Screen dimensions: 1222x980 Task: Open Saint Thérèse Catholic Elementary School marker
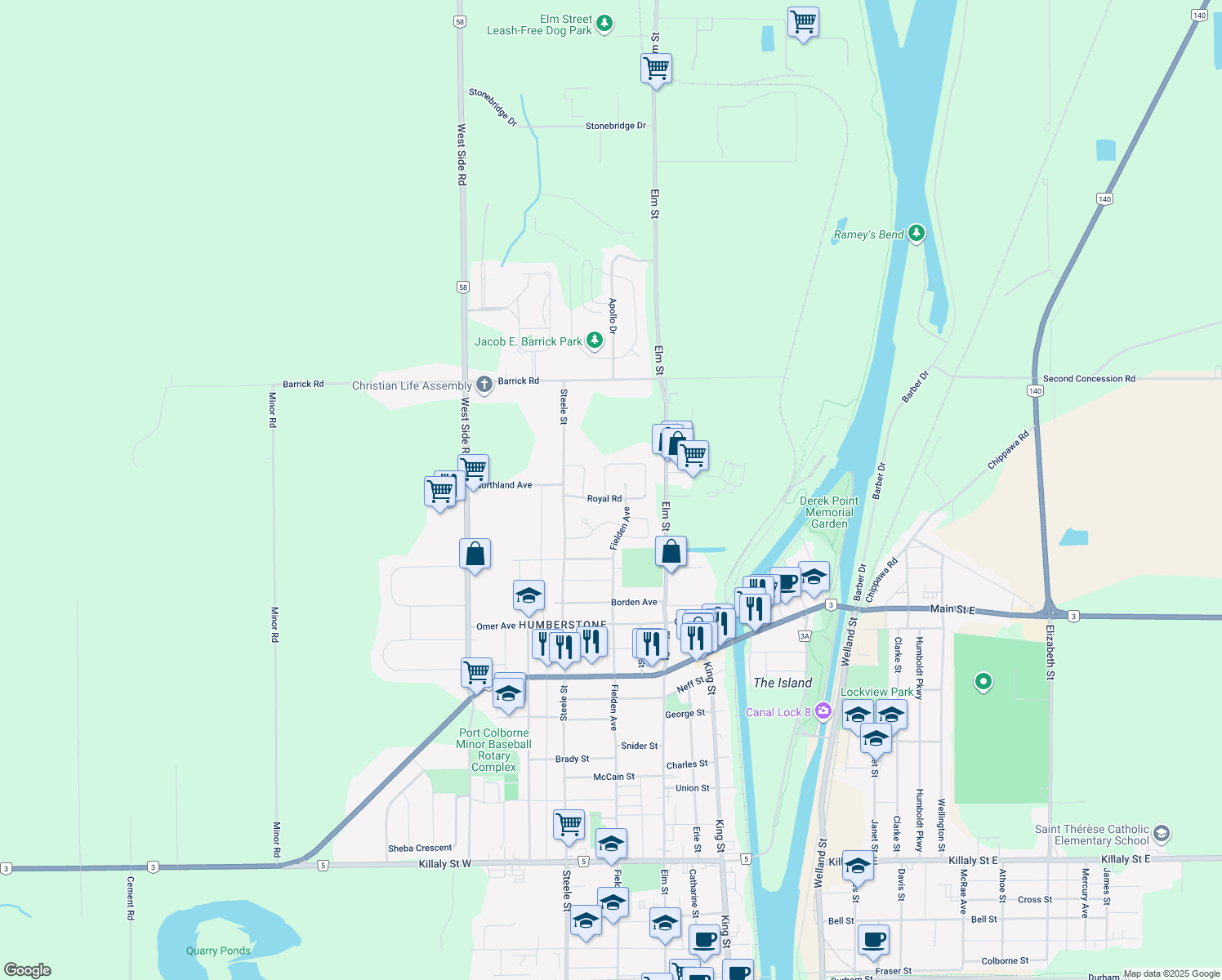tap(1162, 834)
